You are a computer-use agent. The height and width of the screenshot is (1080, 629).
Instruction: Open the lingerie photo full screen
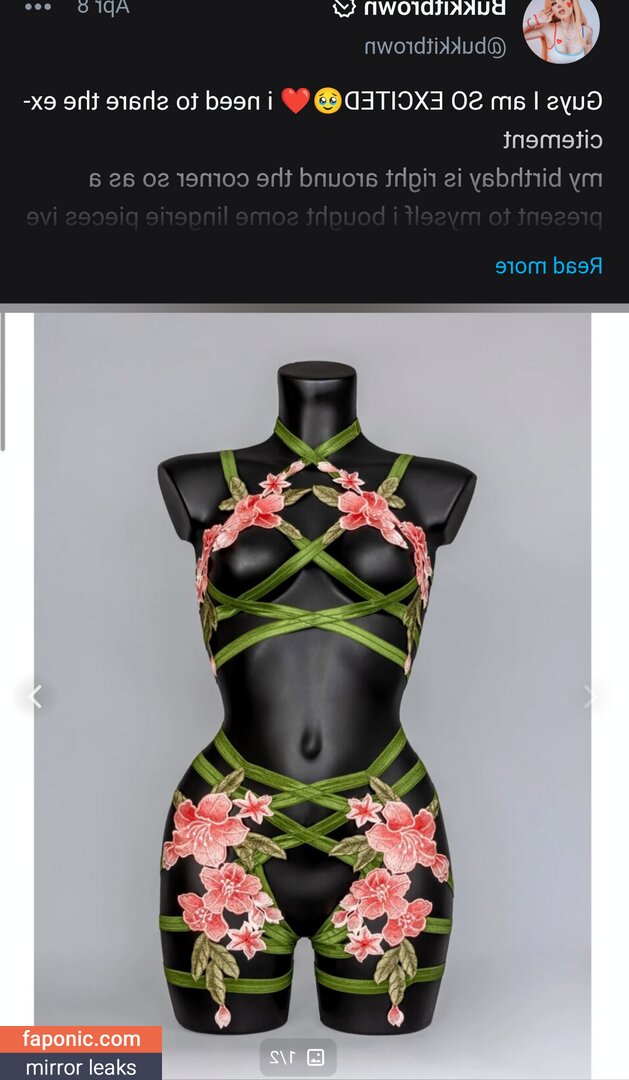pos(313,690)
